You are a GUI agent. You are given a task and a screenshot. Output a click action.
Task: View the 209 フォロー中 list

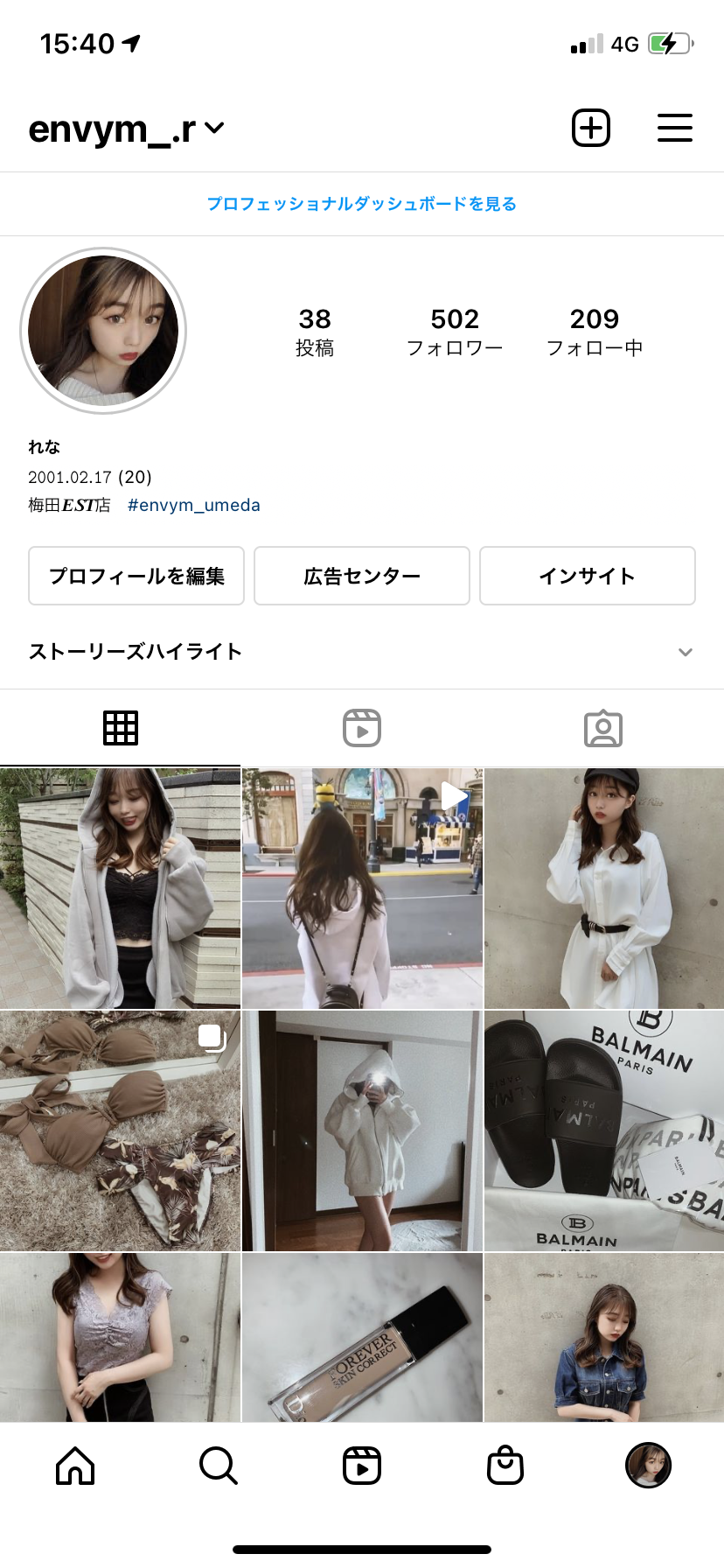point(595,332)
